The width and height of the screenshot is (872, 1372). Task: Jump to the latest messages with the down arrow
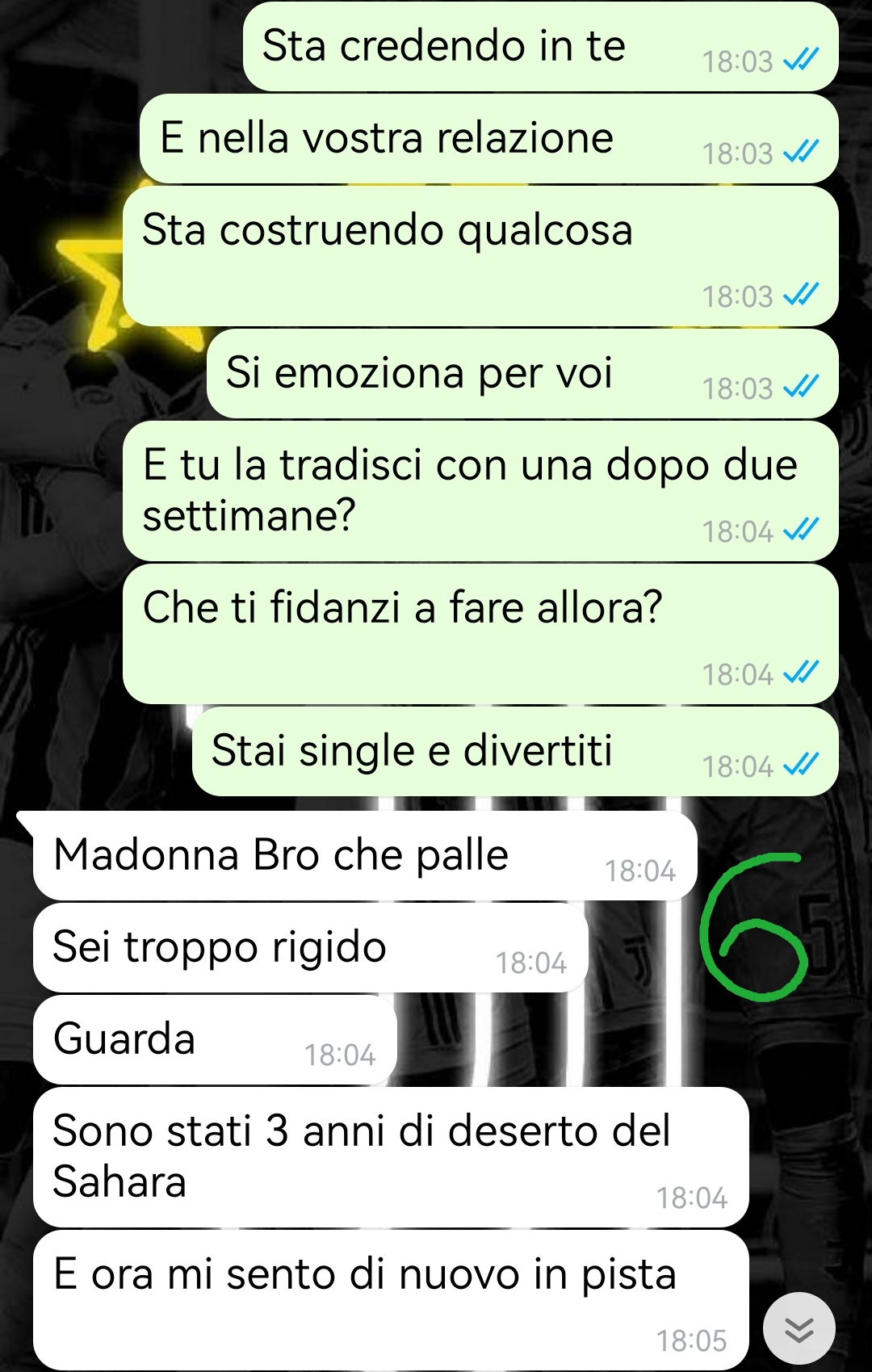tap(799, 1328)
